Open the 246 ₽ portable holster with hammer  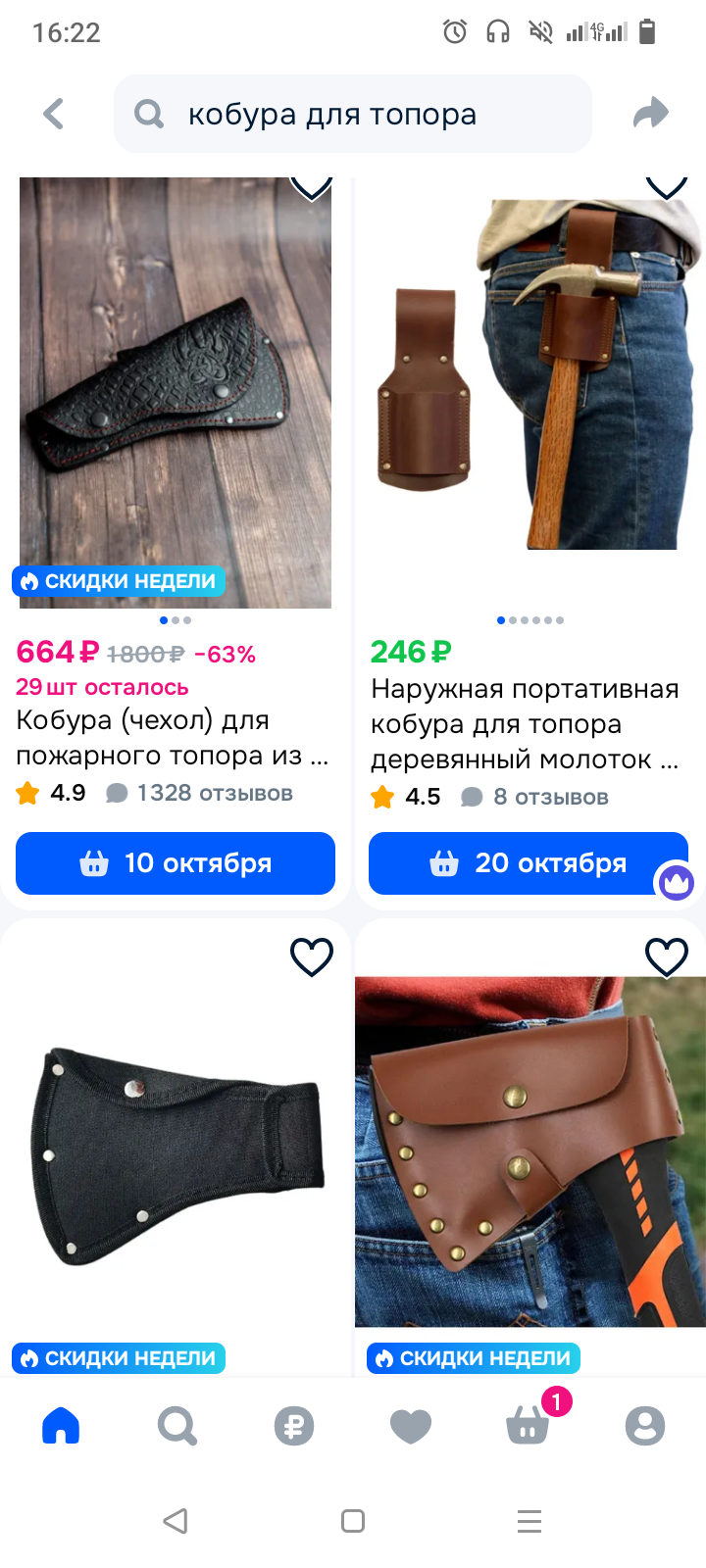[x=528, y=392]
